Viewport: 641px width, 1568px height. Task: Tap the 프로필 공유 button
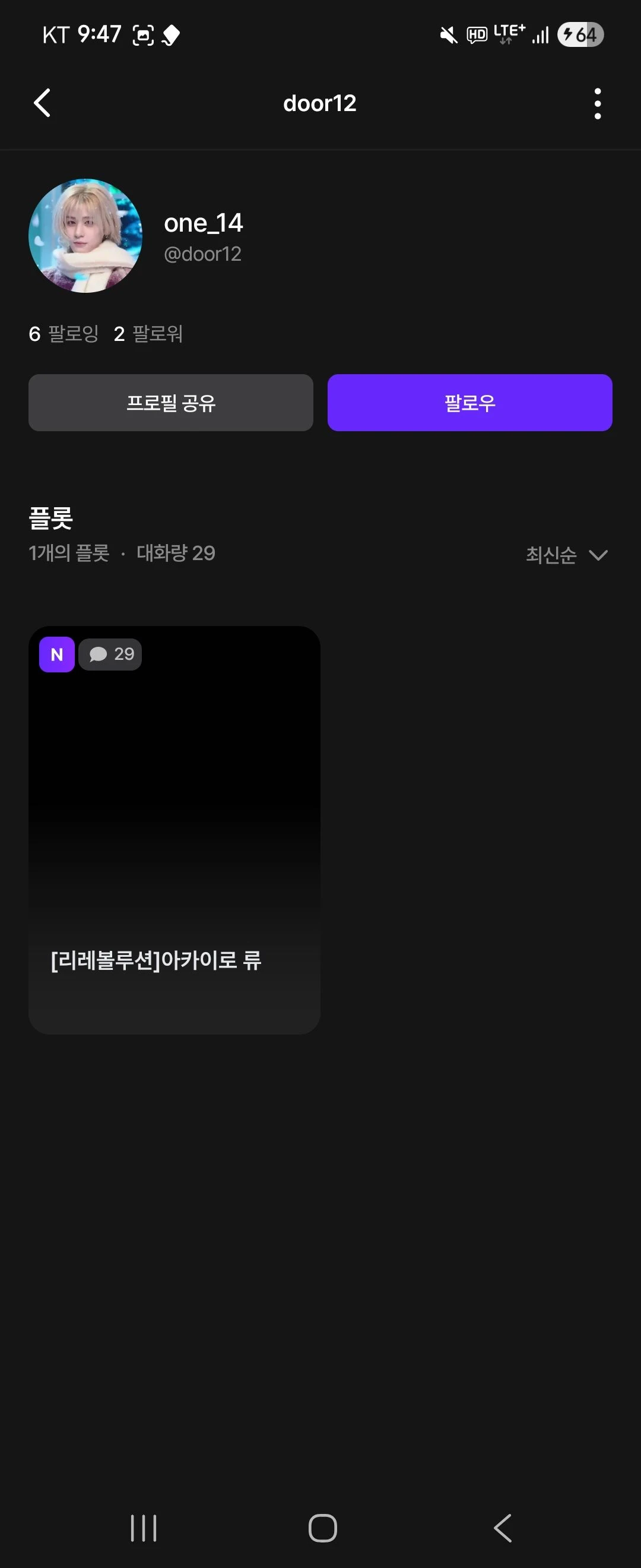(x=171, y=403)
